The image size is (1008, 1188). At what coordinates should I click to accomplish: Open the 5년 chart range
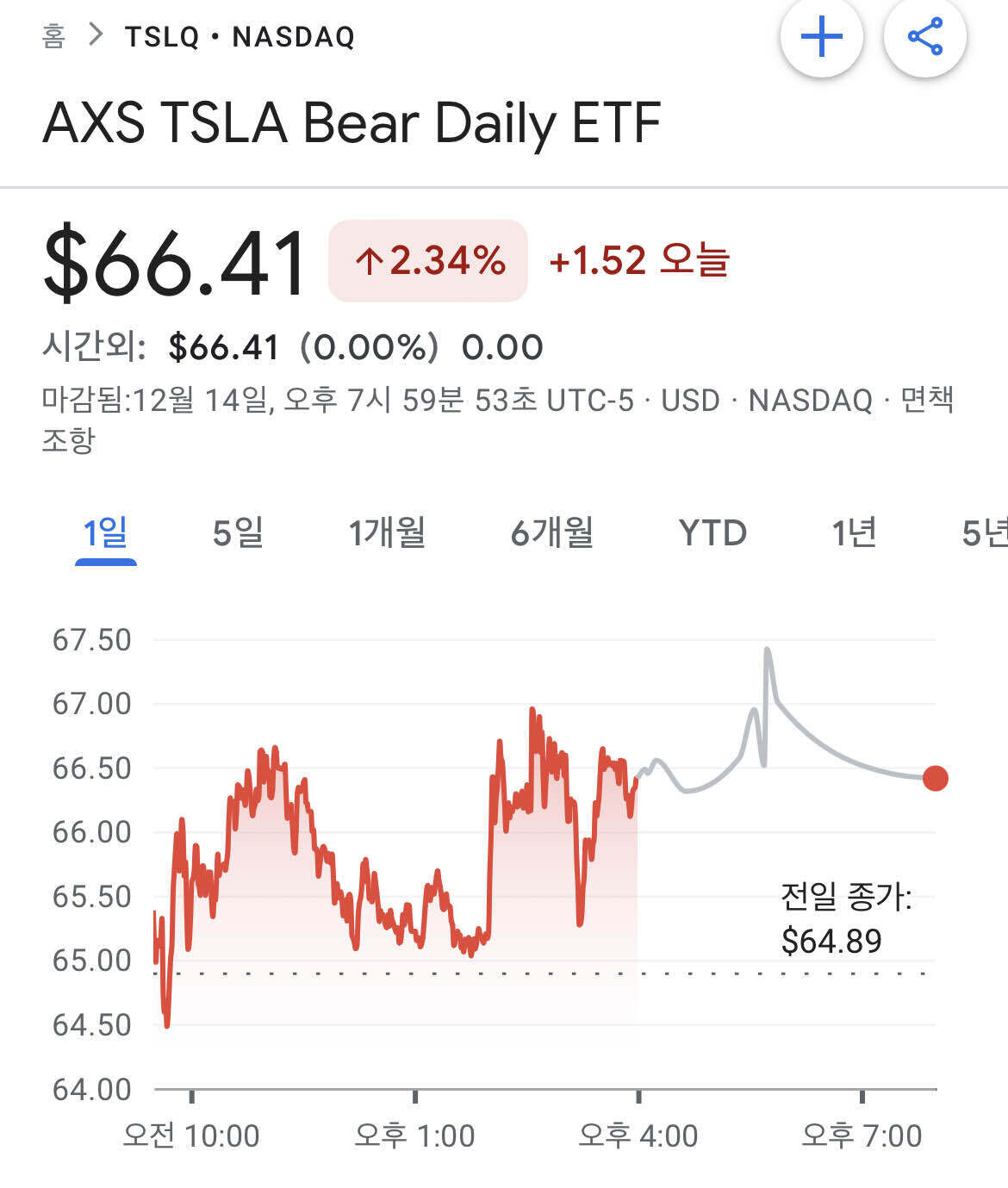click(984, 533)
